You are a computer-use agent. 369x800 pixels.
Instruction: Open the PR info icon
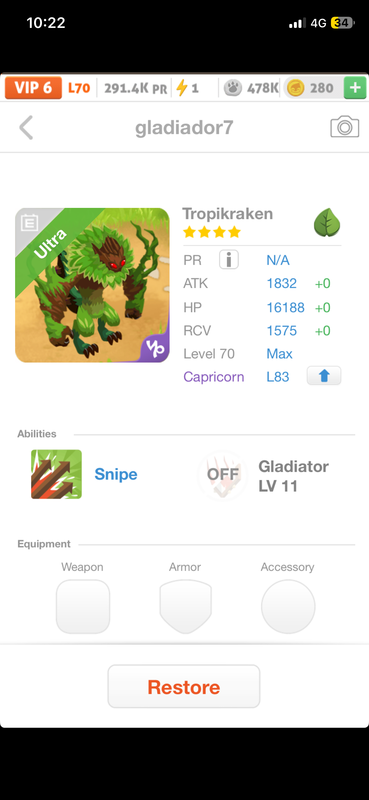pyautogui.click(x=229, y=260)
